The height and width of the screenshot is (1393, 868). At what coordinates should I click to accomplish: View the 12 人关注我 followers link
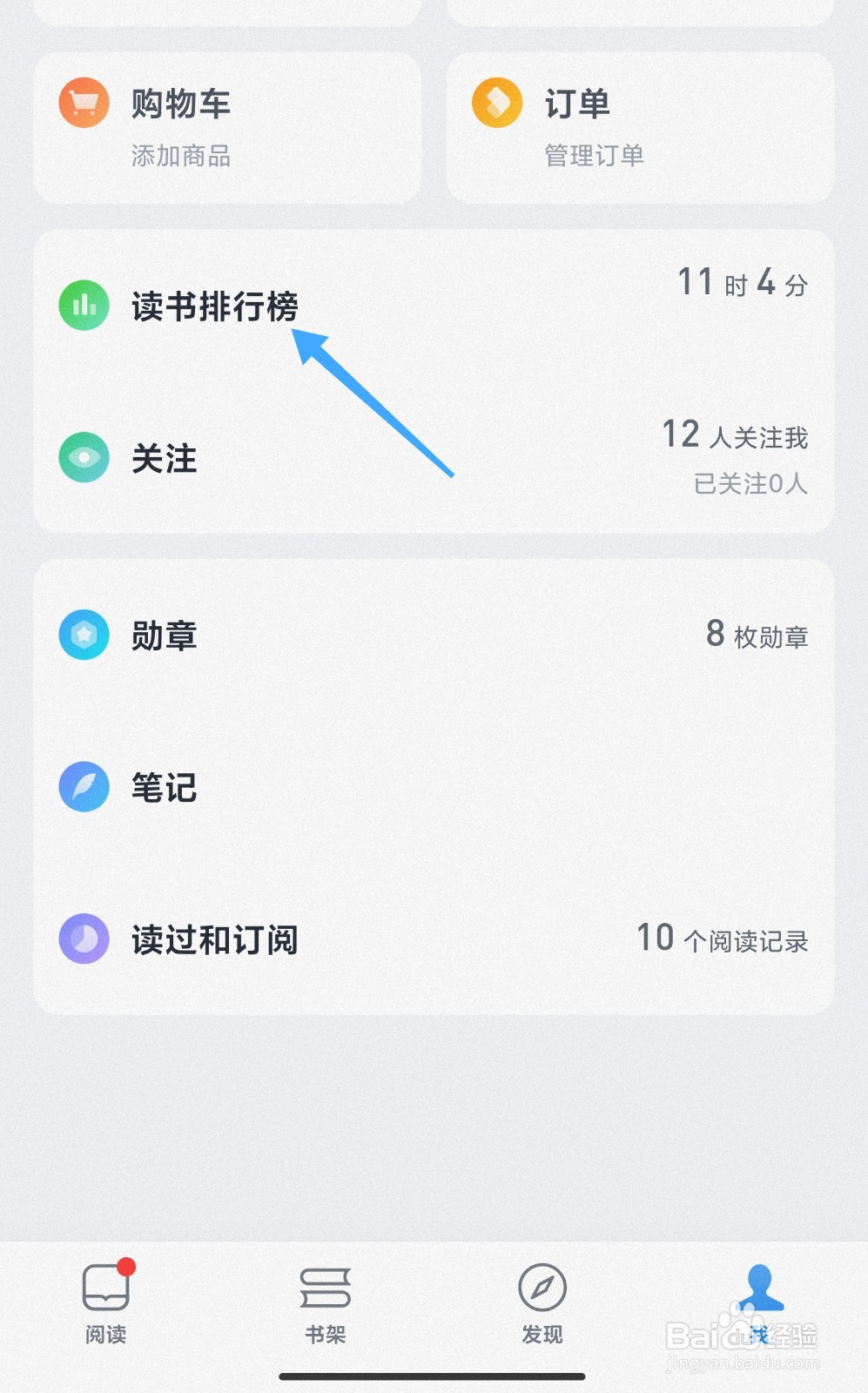coord(737,435)
